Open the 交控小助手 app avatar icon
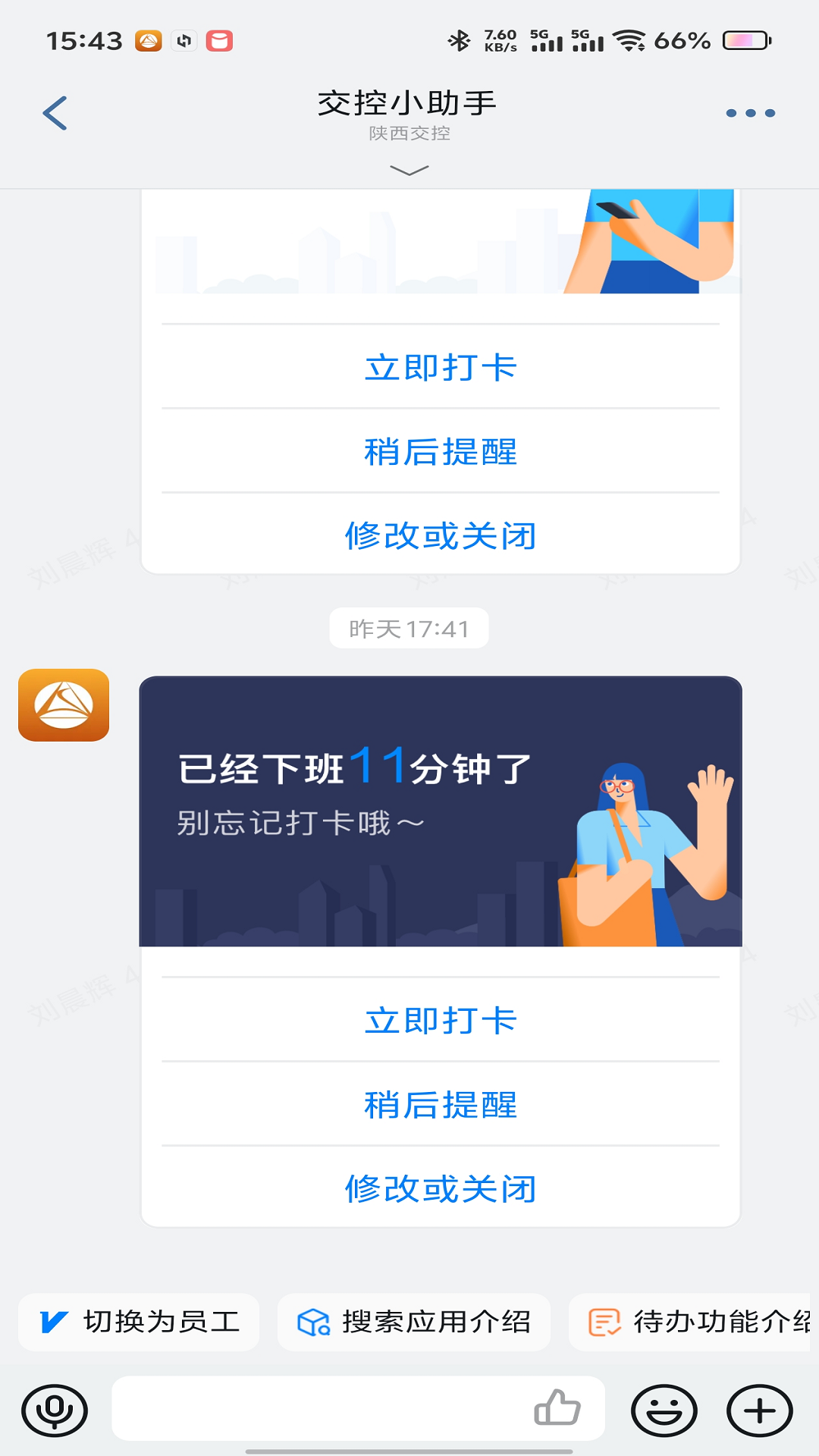 click(x=64, y=707)
